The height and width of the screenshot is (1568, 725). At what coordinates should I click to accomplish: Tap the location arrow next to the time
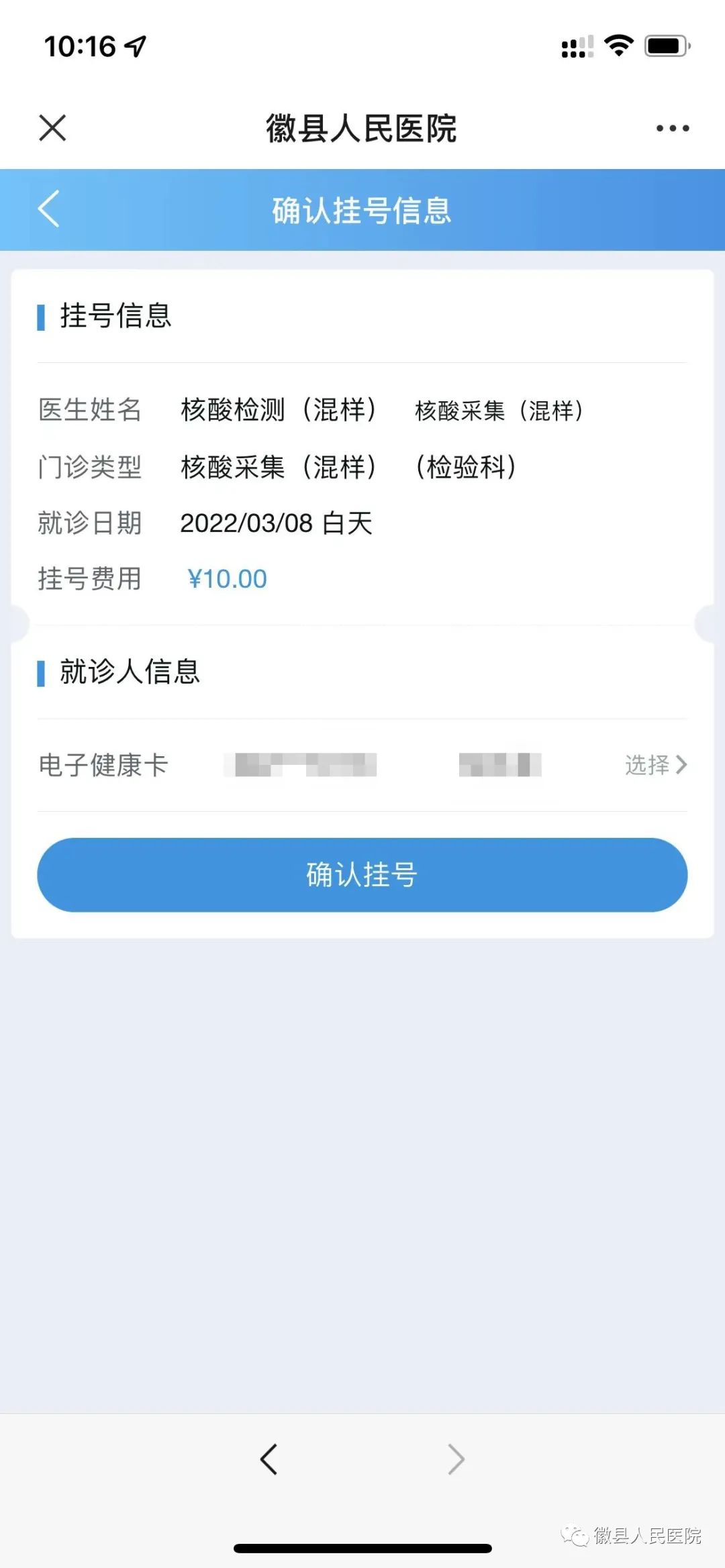point(134,46)
